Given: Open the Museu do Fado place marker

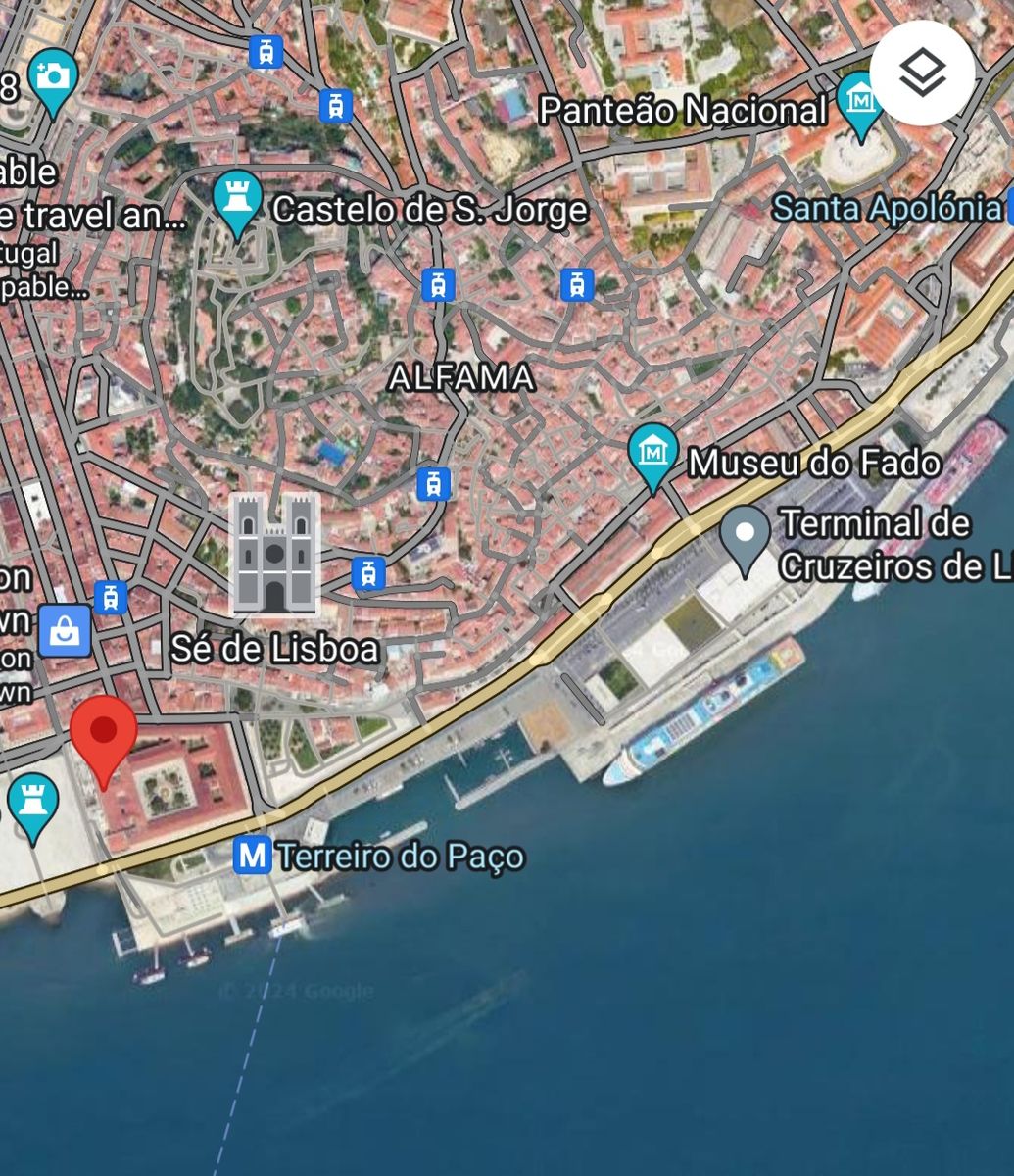Looking at the screenshot, I should [652, 455].
